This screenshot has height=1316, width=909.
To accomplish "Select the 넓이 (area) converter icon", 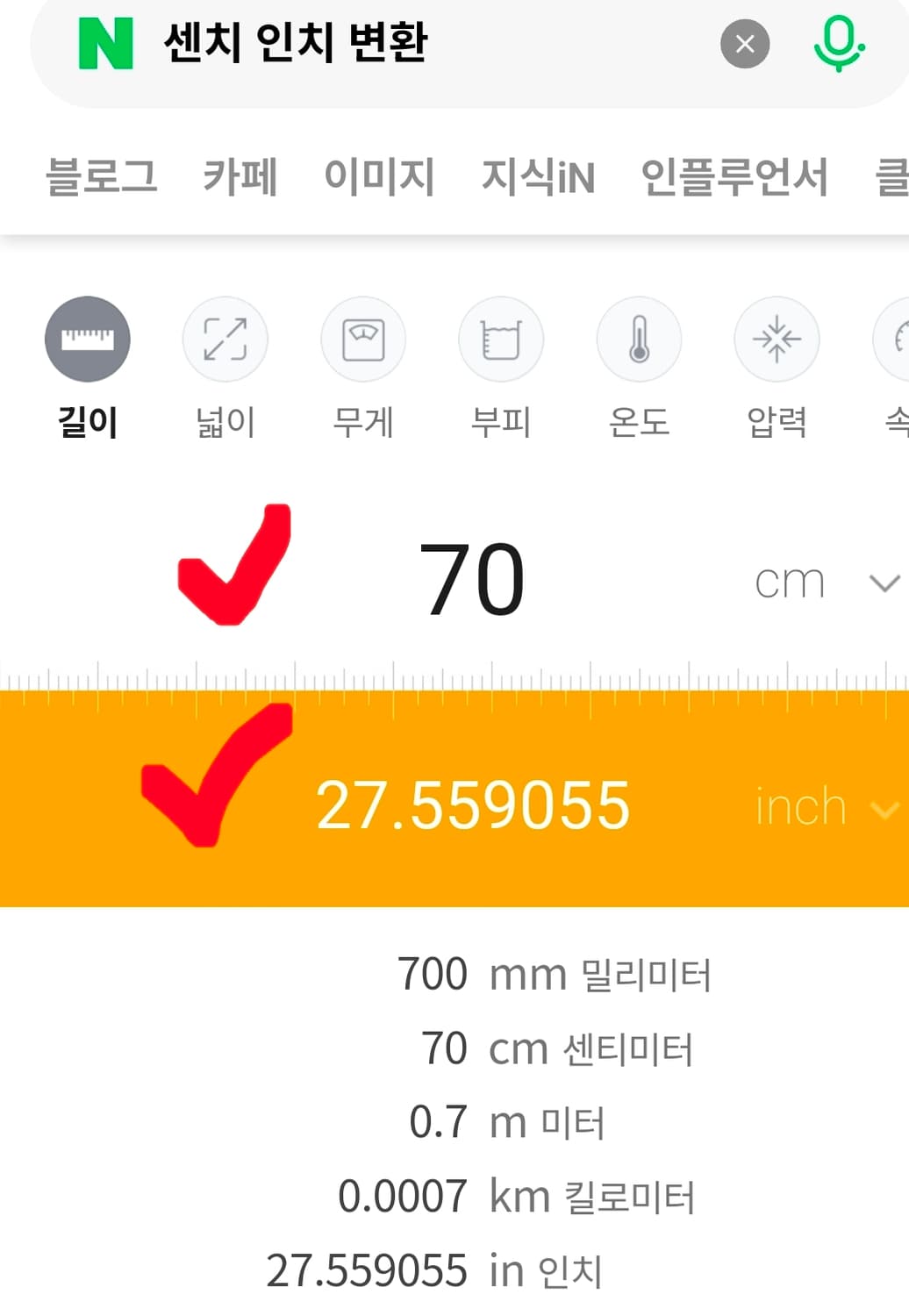I will coord(225,340).
